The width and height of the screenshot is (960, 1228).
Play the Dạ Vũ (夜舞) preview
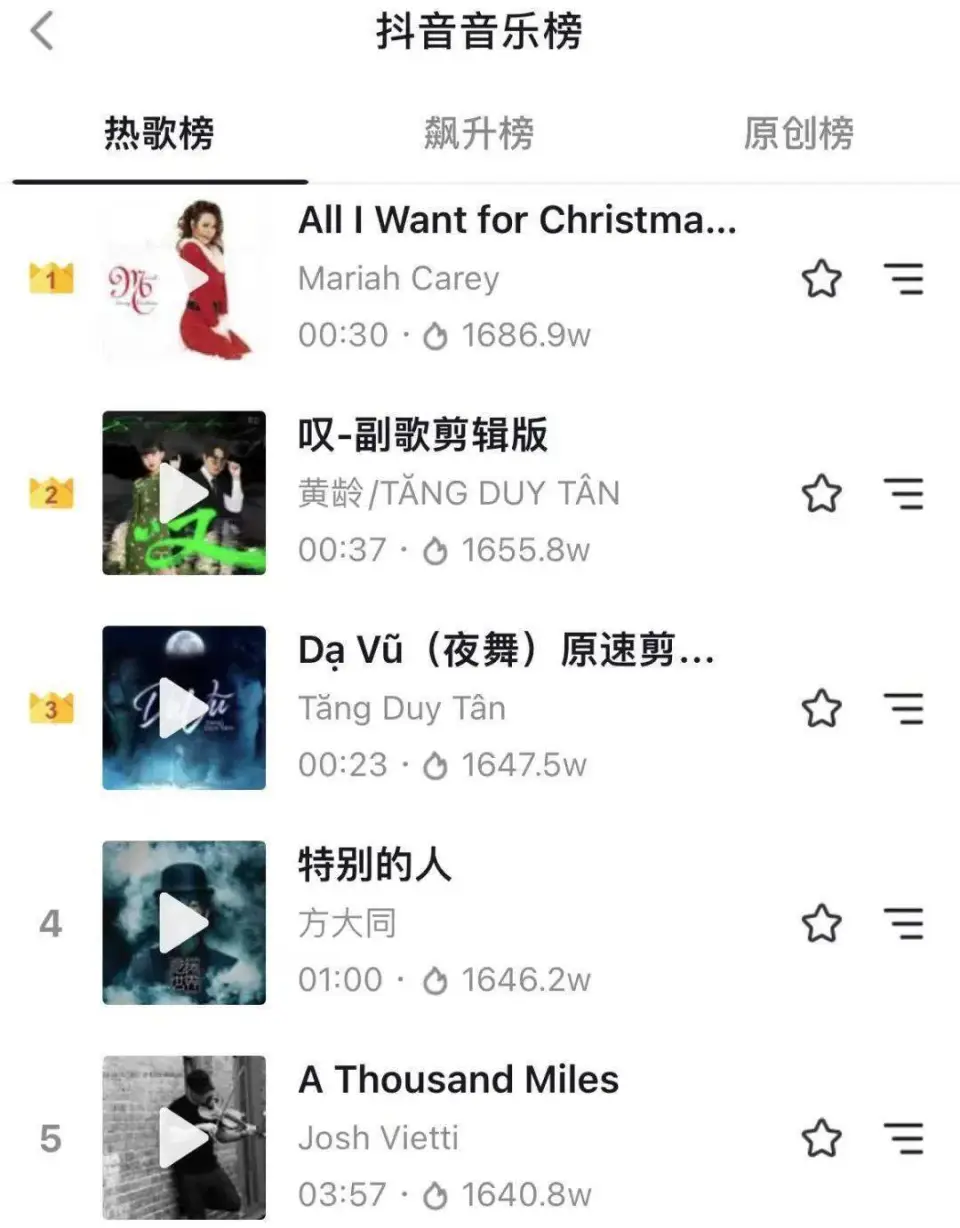tap(184, 708)
